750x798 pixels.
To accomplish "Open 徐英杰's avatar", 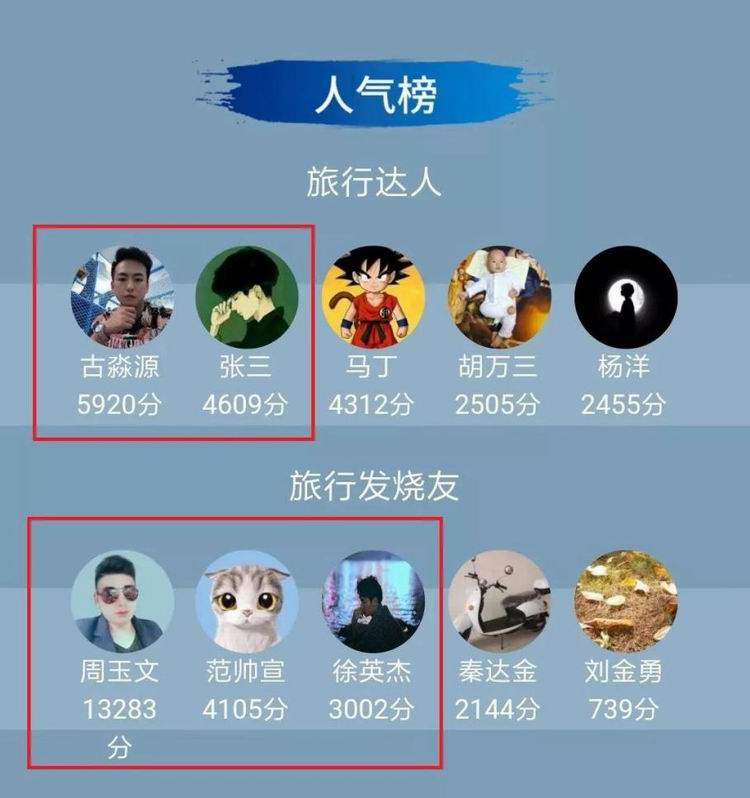I will click(x=372, y=601).
